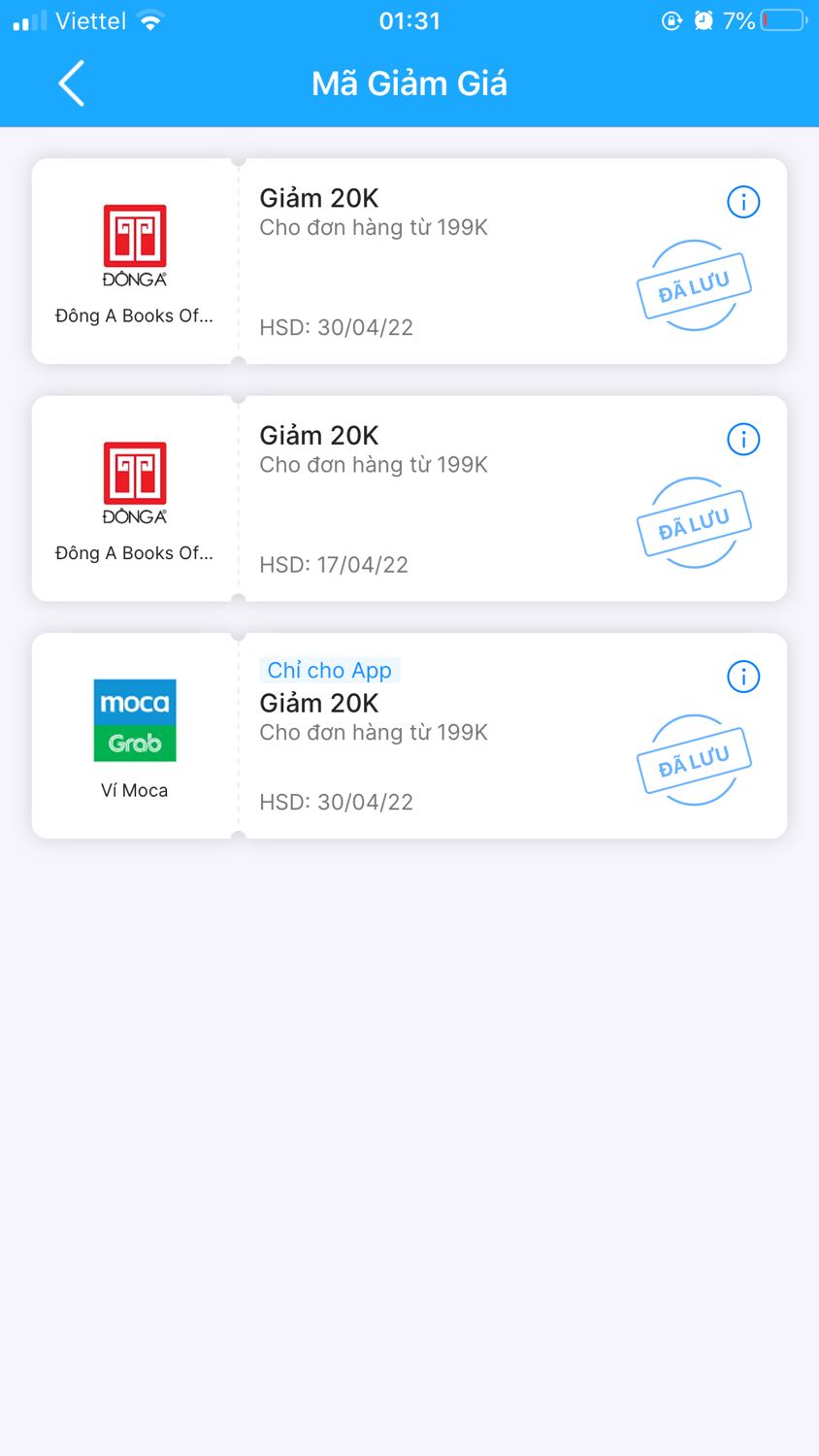819x1456 pixels.
Task: Tap the Đông A Books Of... store name link
Action: click(x=135, y=315)
